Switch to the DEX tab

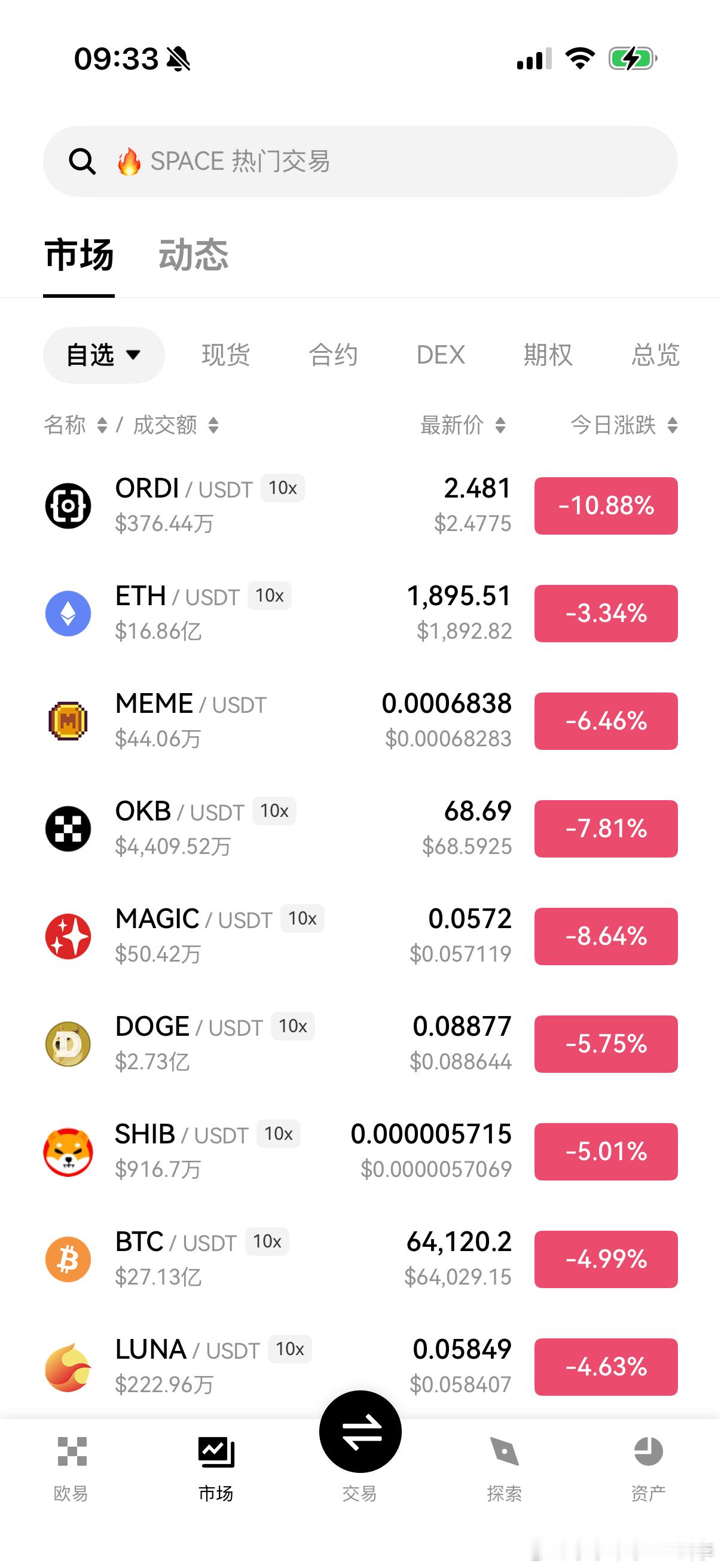(441, 355)
